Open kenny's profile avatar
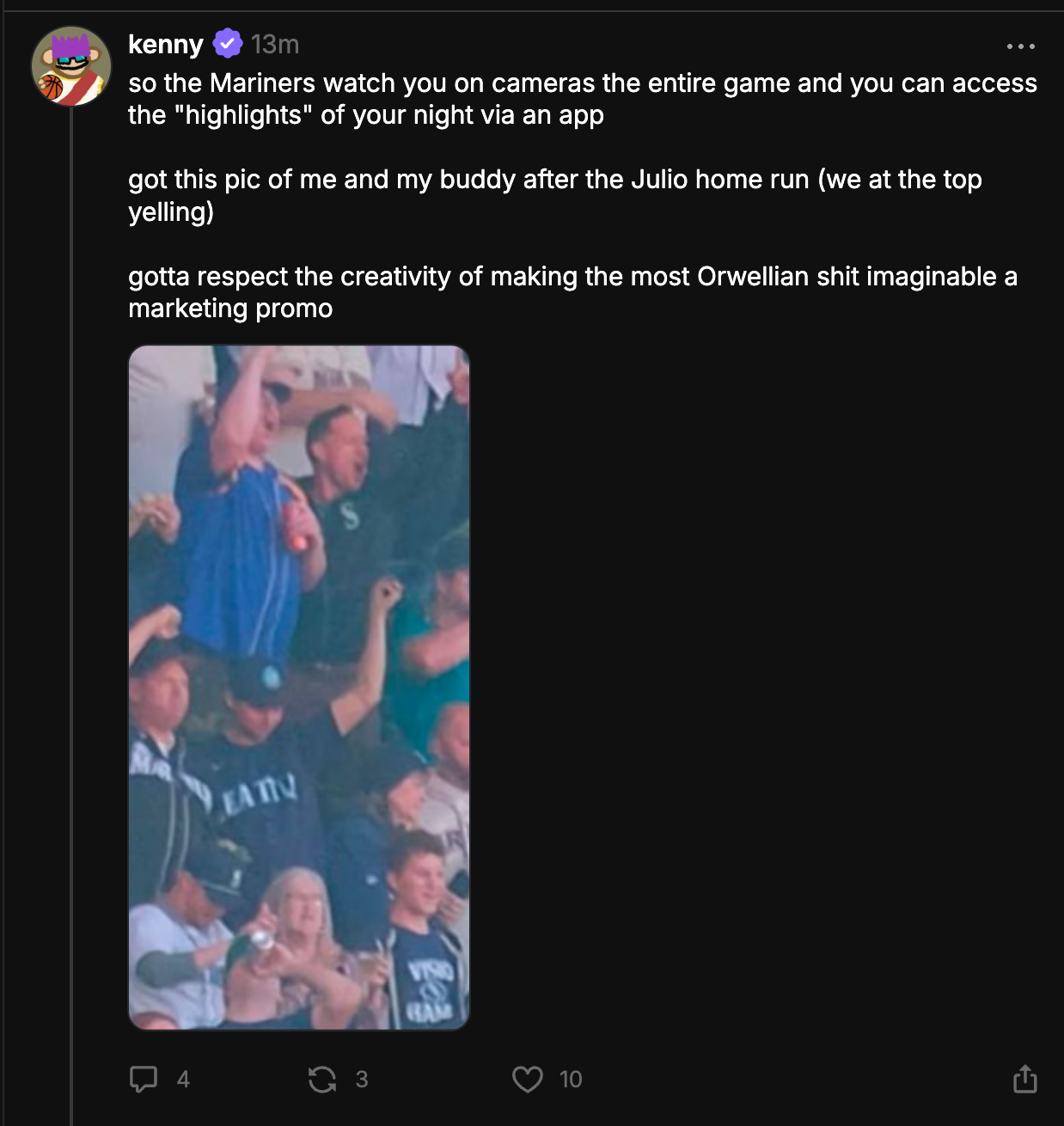The image size is (1064, 1126). [71, 66]
